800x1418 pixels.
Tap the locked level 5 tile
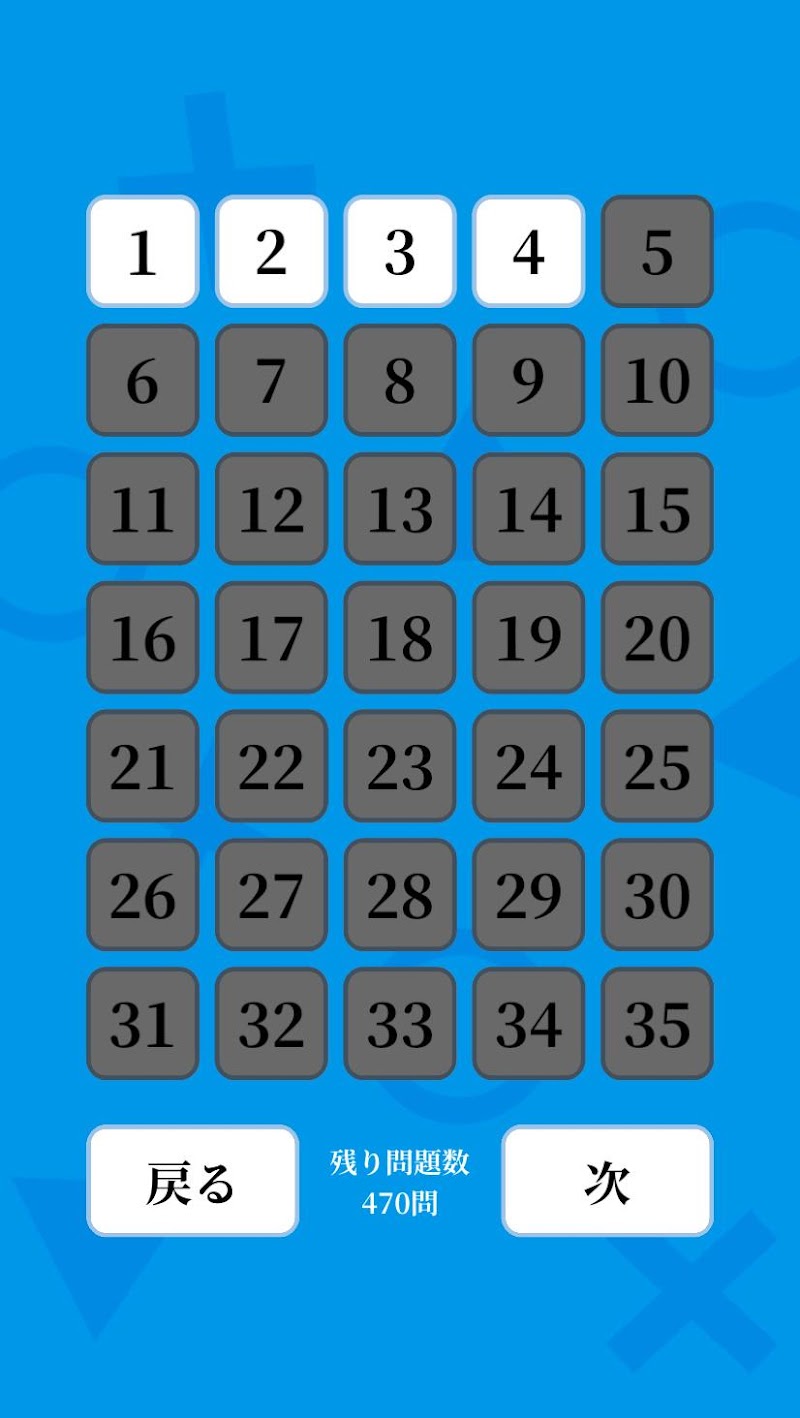657,251
